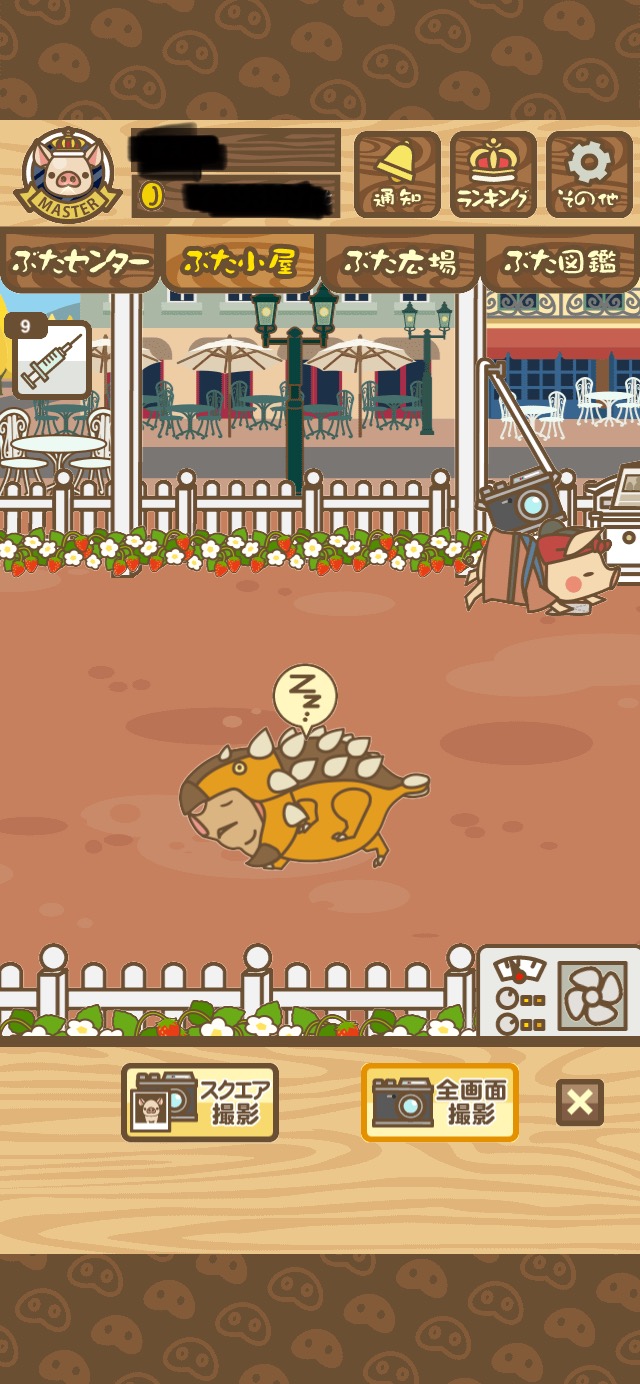Image resolution: width=640 pixels, height=1384 pixels.
Task: Choose 全画面撮影 full screen photo mode
Action: click(440, 1102)
